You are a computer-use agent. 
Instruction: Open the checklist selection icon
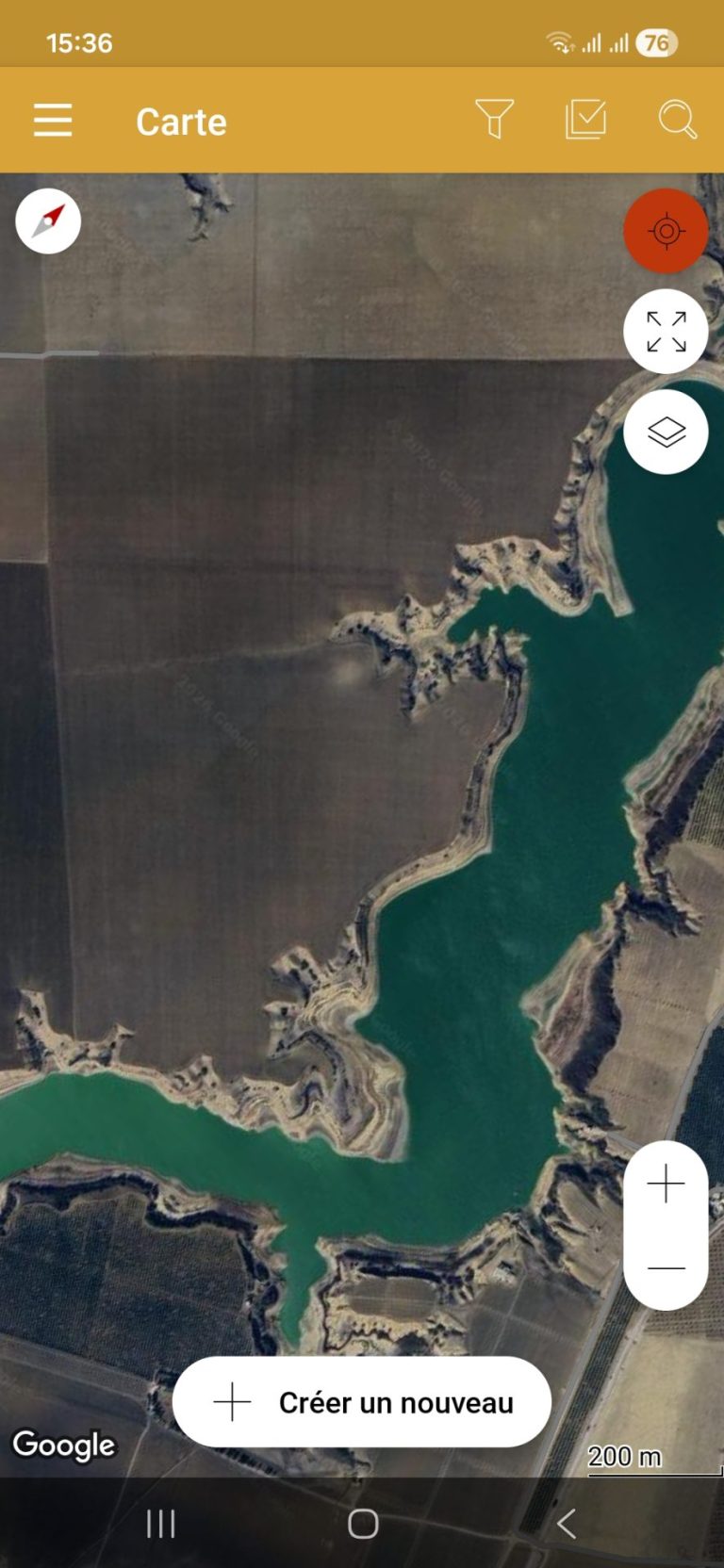pyautogui.click(x=585, y=120)
